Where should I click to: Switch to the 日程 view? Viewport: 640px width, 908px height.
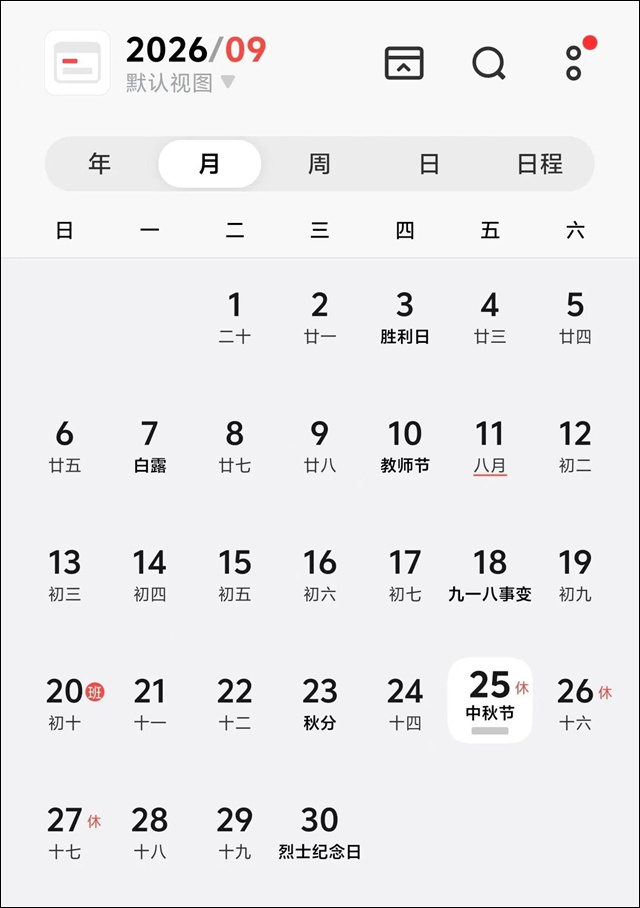tap(540, 164)
